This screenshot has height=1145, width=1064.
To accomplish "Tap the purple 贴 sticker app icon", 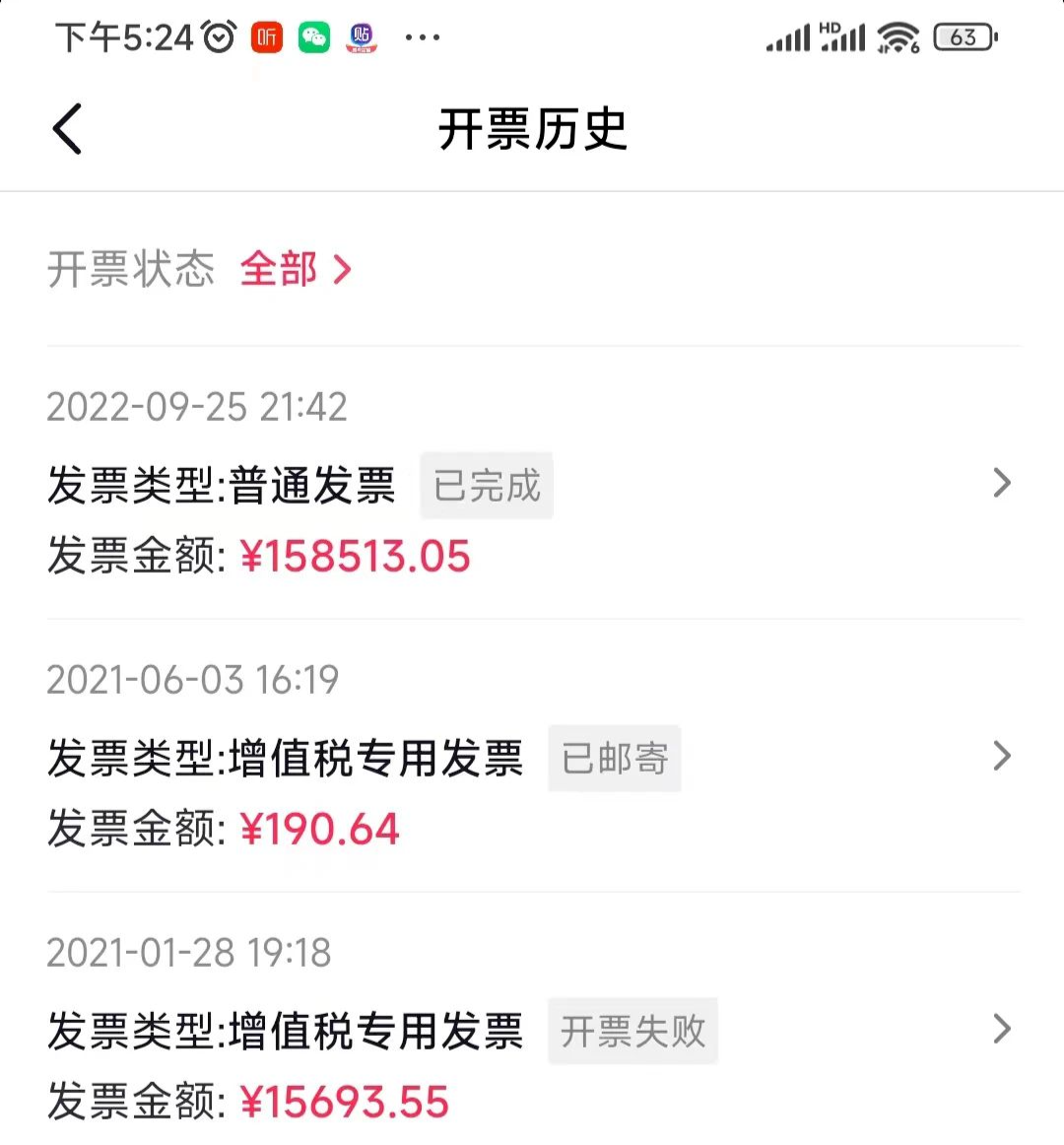I will 361,37.
